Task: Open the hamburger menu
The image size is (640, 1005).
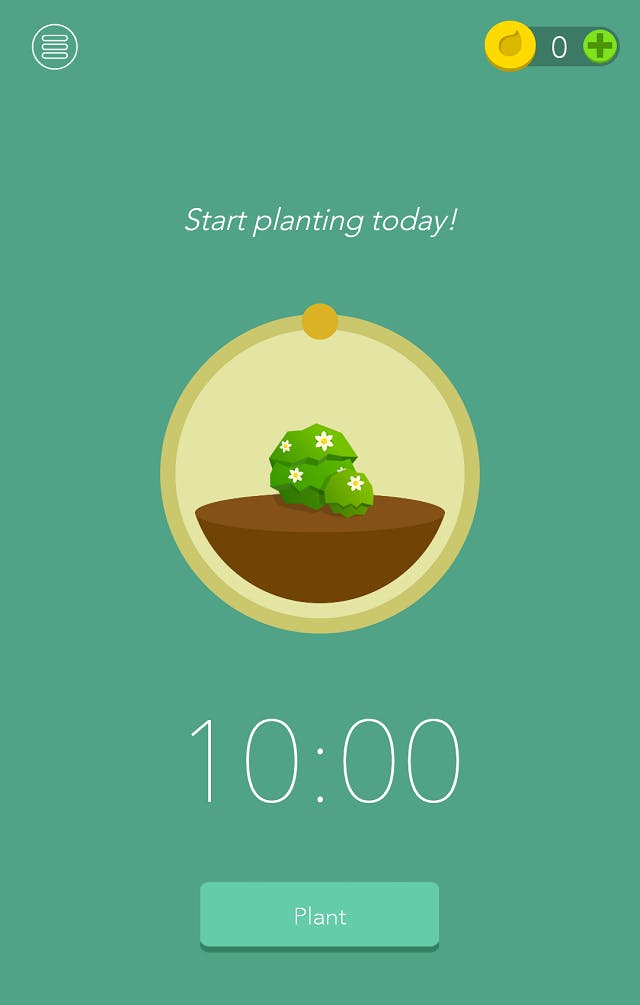Action: point(55,47)
